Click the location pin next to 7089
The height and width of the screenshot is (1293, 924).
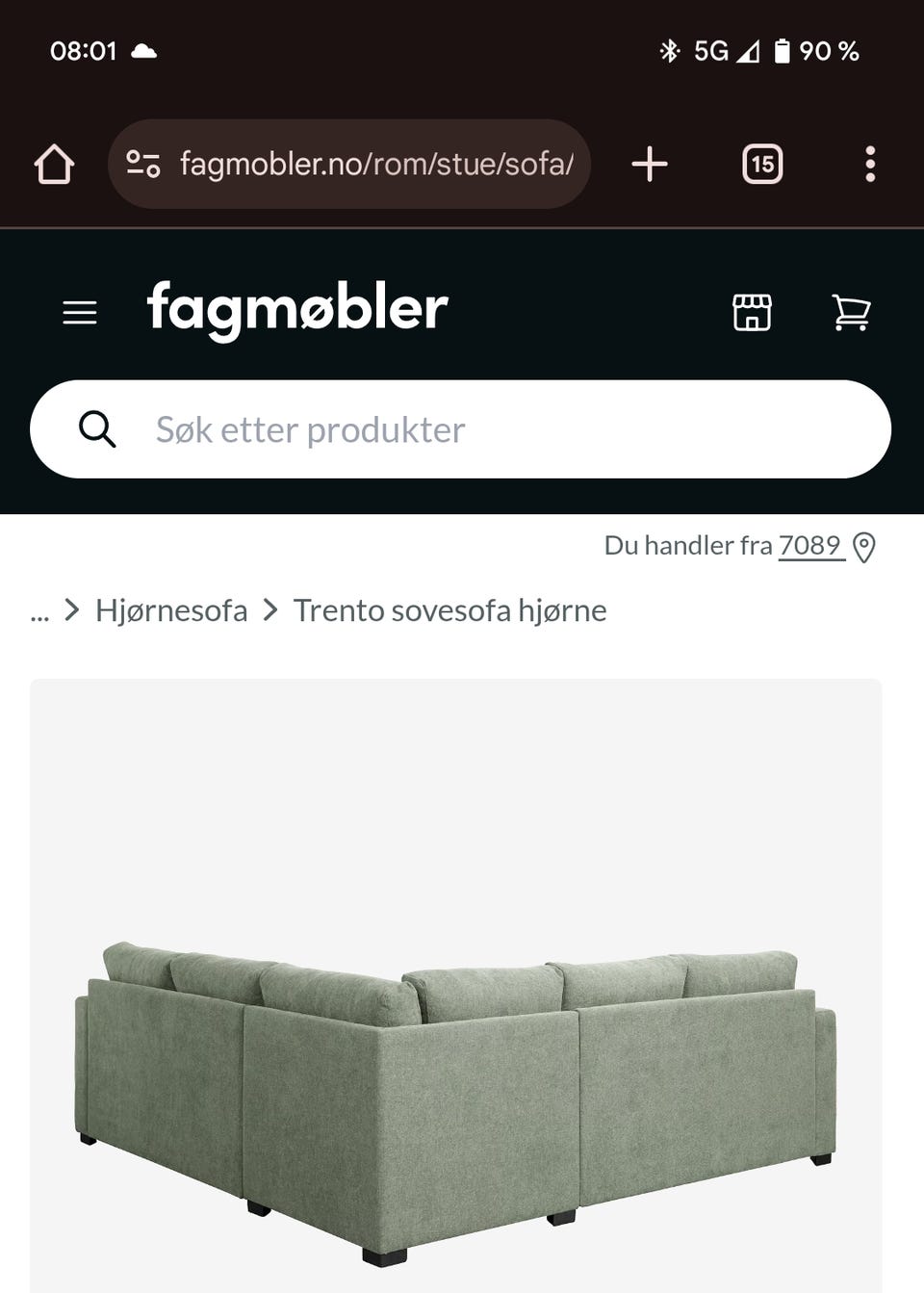[x=865, y=545]
